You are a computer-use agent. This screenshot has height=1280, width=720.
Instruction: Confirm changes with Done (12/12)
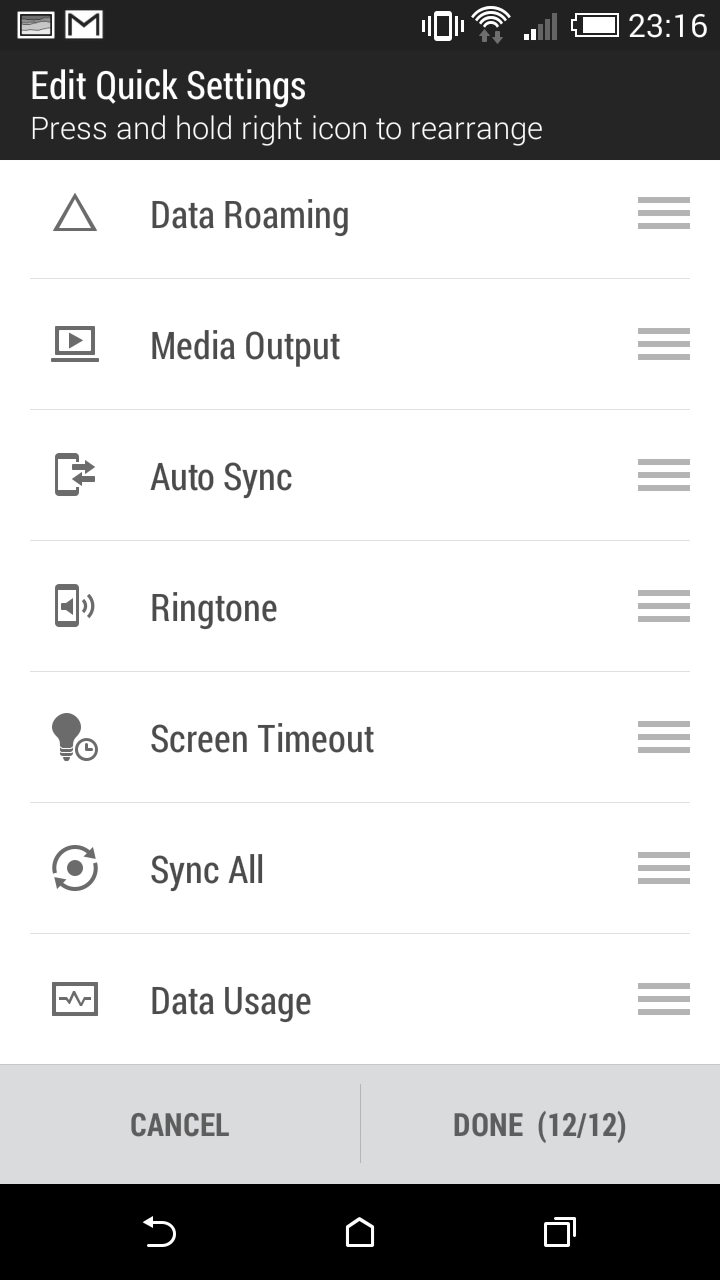click(x=540, y=1125)
